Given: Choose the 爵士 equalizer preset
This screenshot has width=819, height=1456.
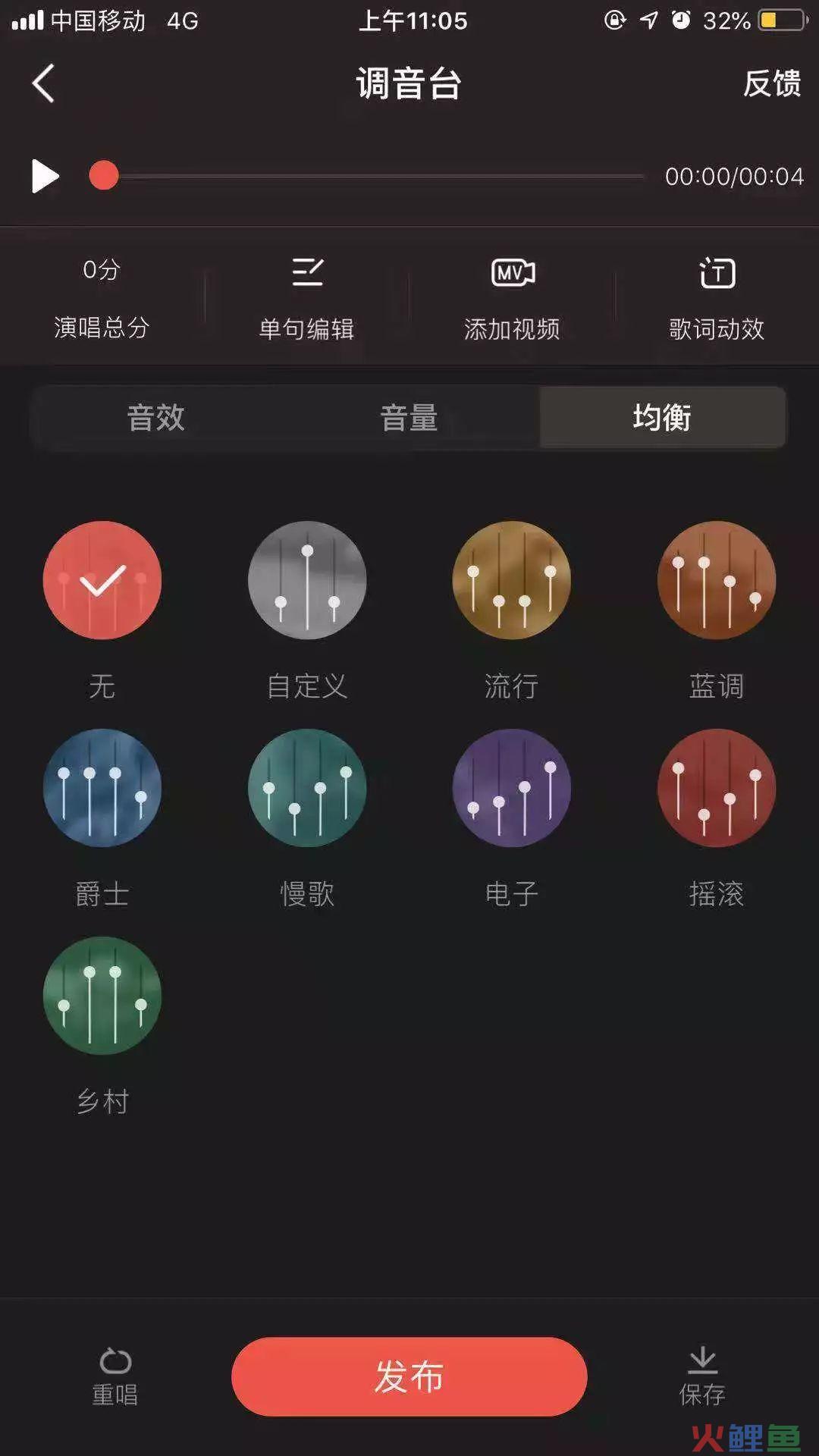Looking at the screenshot, I should point(102,788).
